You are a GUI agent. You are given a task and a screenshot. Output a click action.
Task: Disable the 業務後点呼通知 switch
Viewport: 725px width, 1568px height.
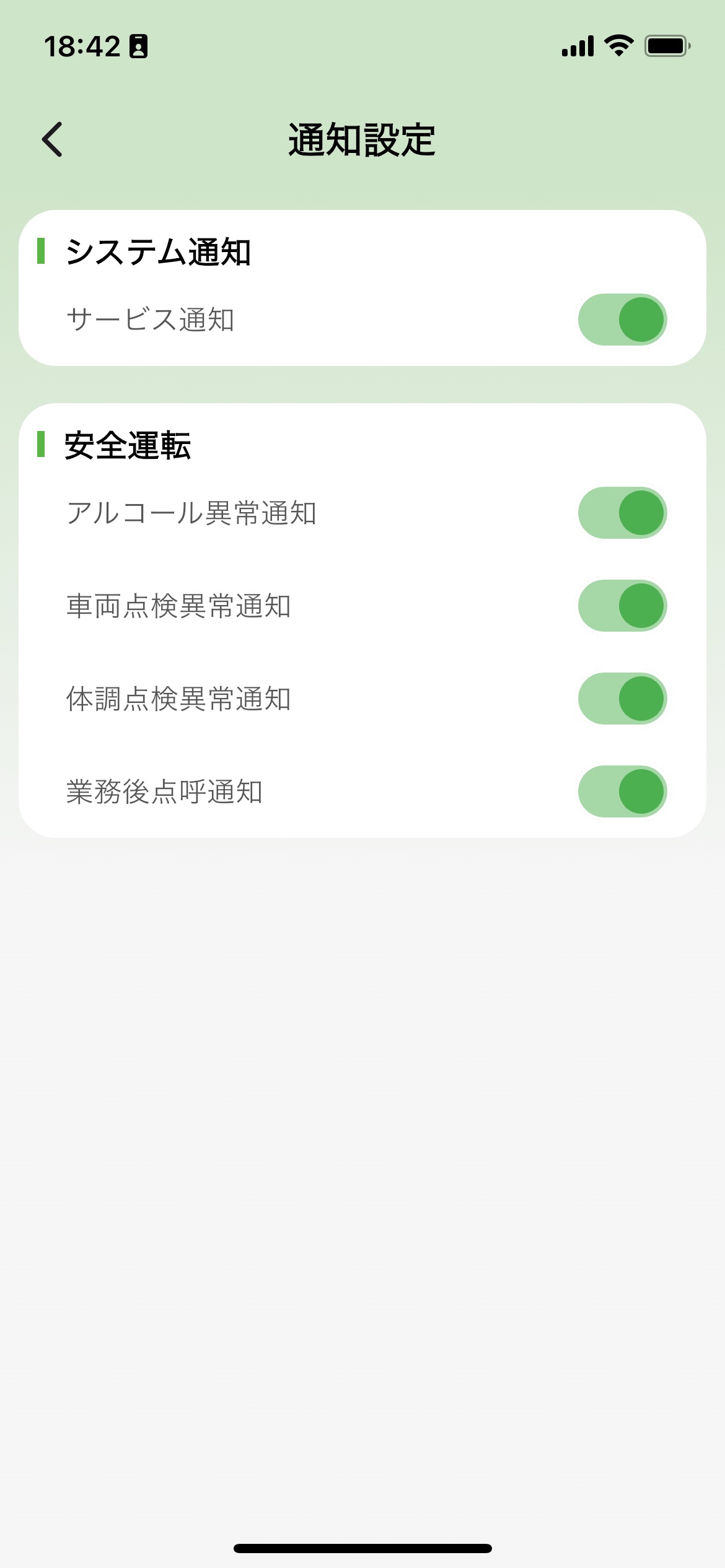pos(622,791)
